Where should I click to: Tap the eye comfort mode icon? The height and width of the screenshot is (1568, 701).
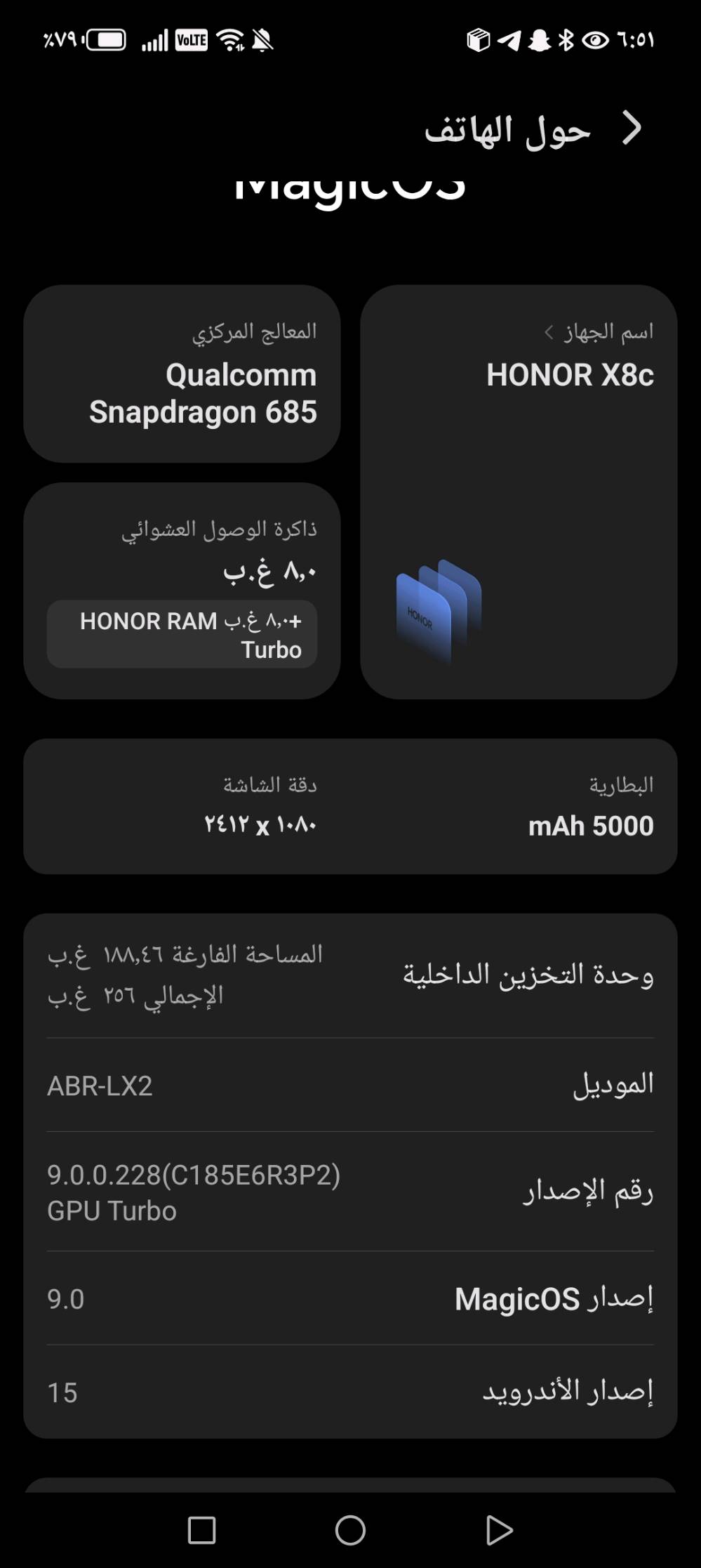[x=596, y=41]
